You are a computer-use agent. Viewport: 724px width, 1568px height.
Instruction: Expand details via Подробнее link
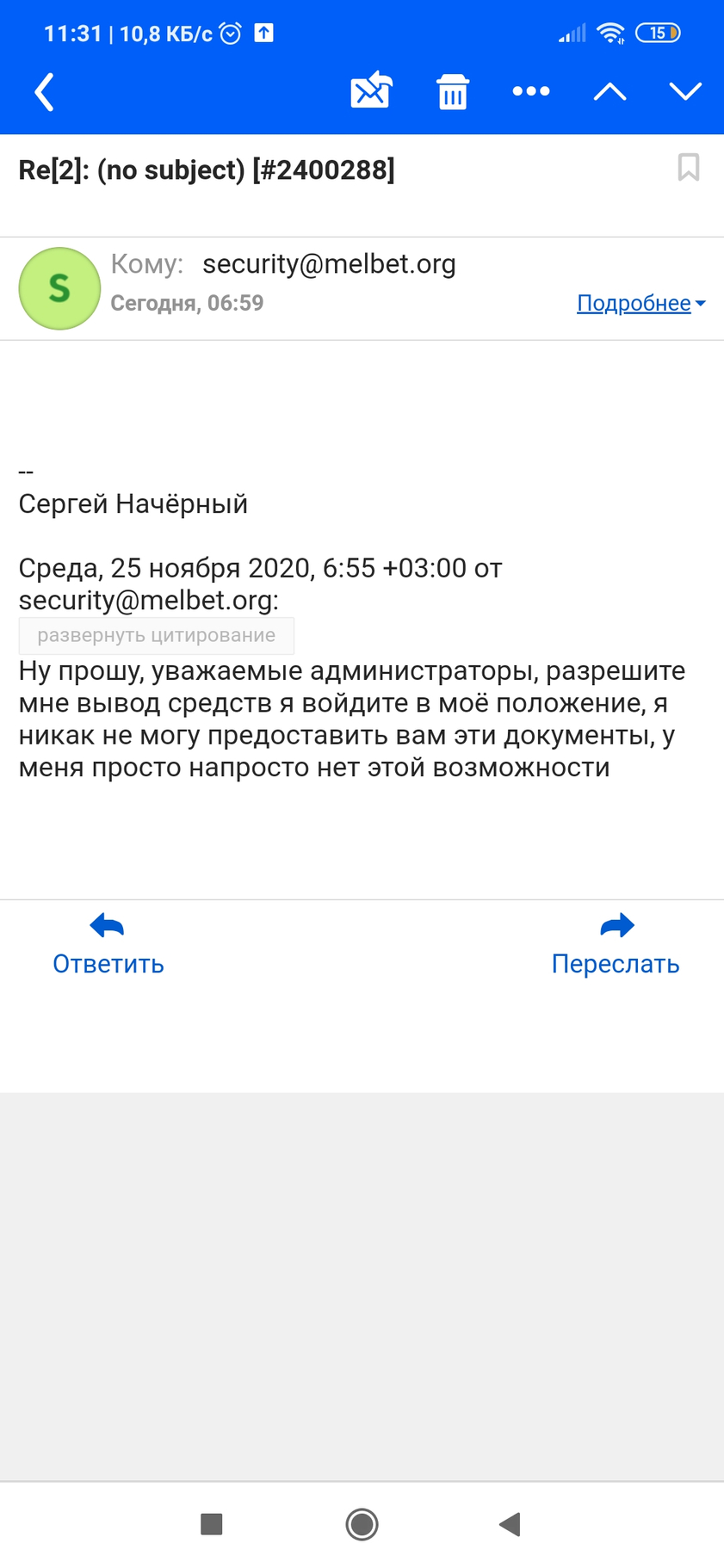641,303
